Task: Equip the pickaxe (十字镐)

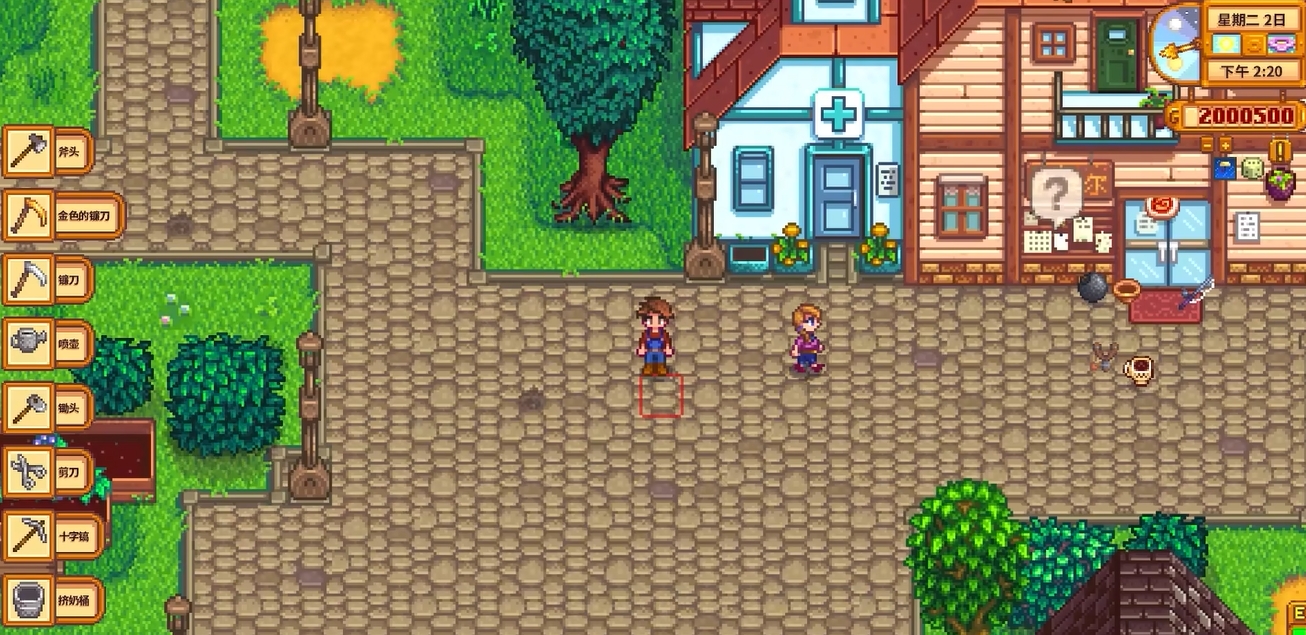Action: [28, 537]
